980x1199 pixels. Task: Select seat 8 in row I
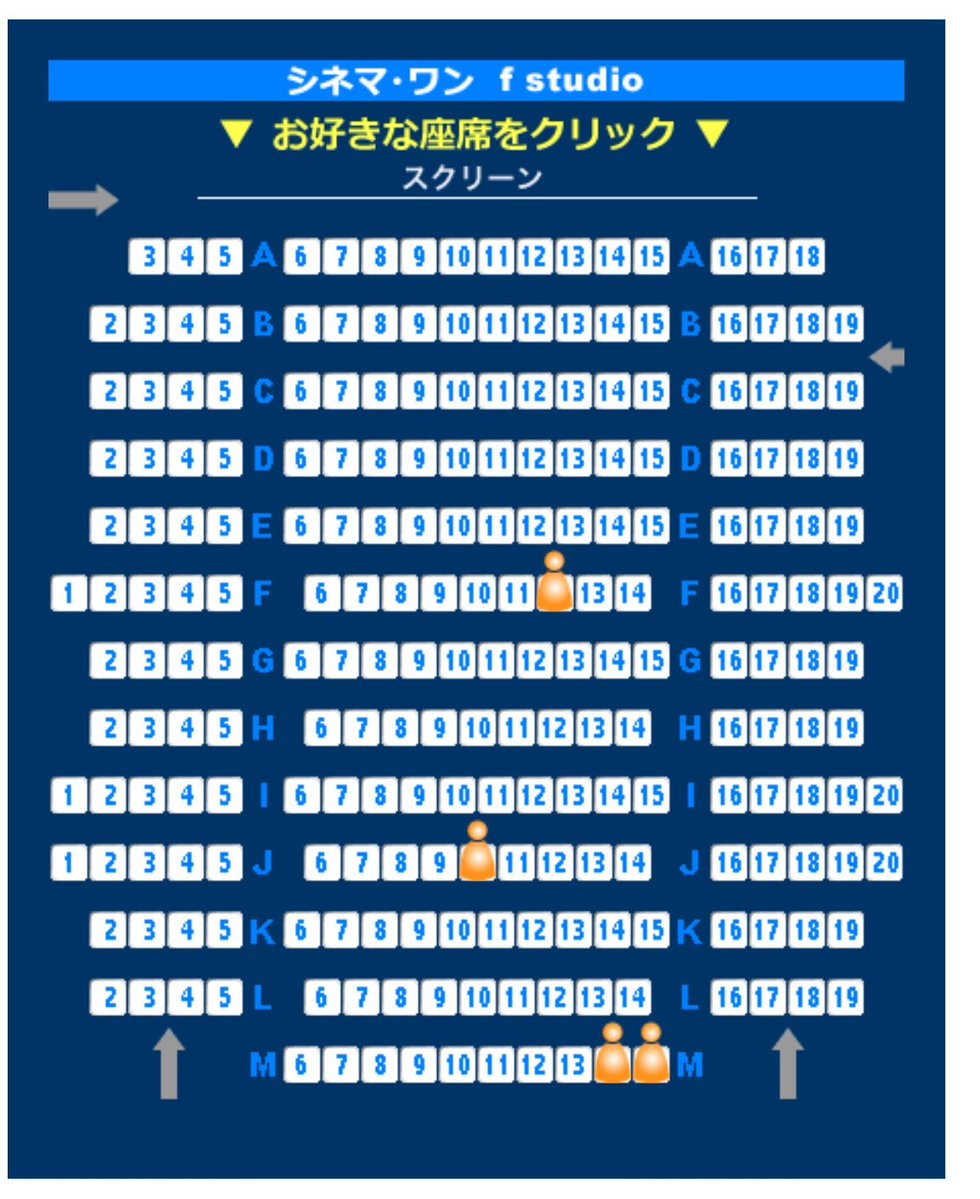380,795
